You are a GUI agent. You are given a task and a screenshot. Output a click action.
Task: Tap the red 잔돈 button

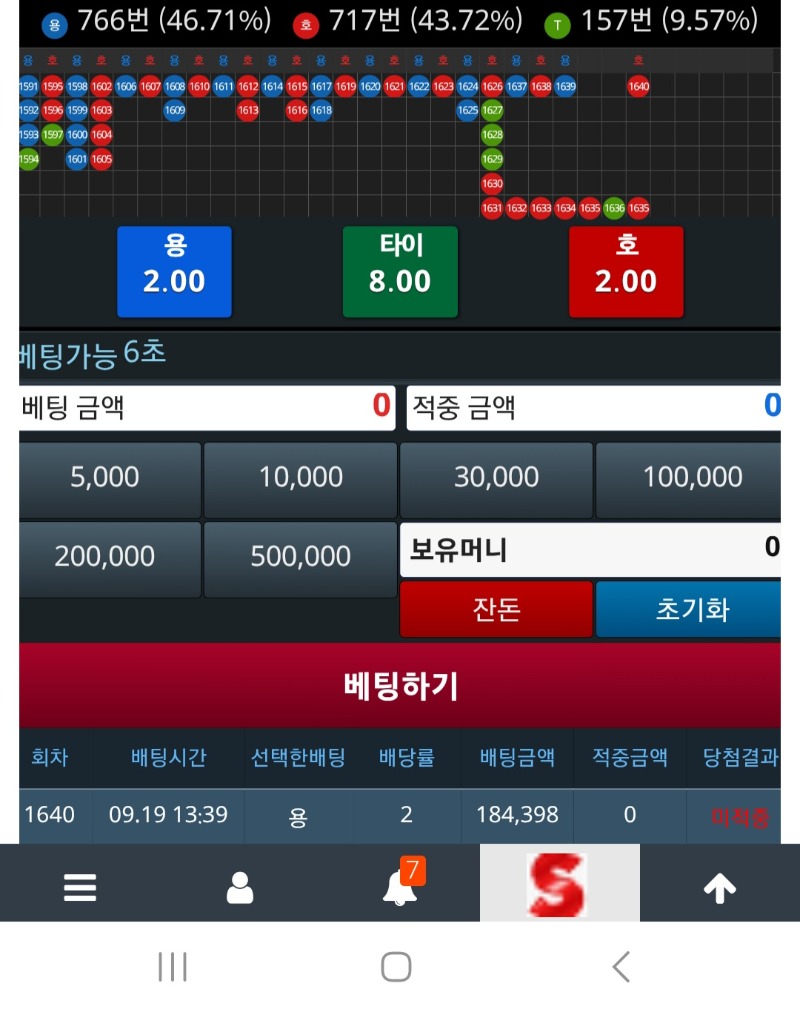point(497,609)
